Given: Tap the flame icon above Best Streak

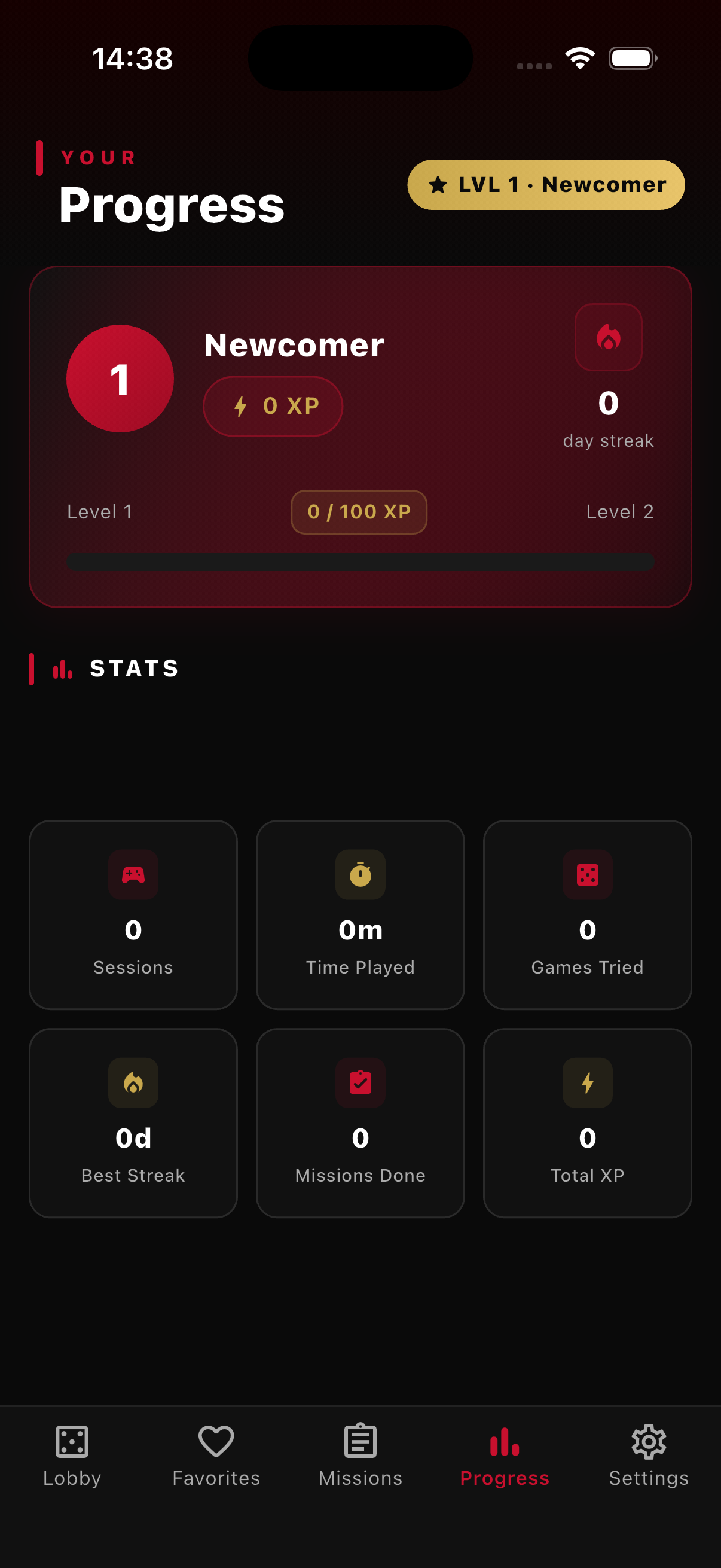Looking at the screenshot, I should 133,1084.
